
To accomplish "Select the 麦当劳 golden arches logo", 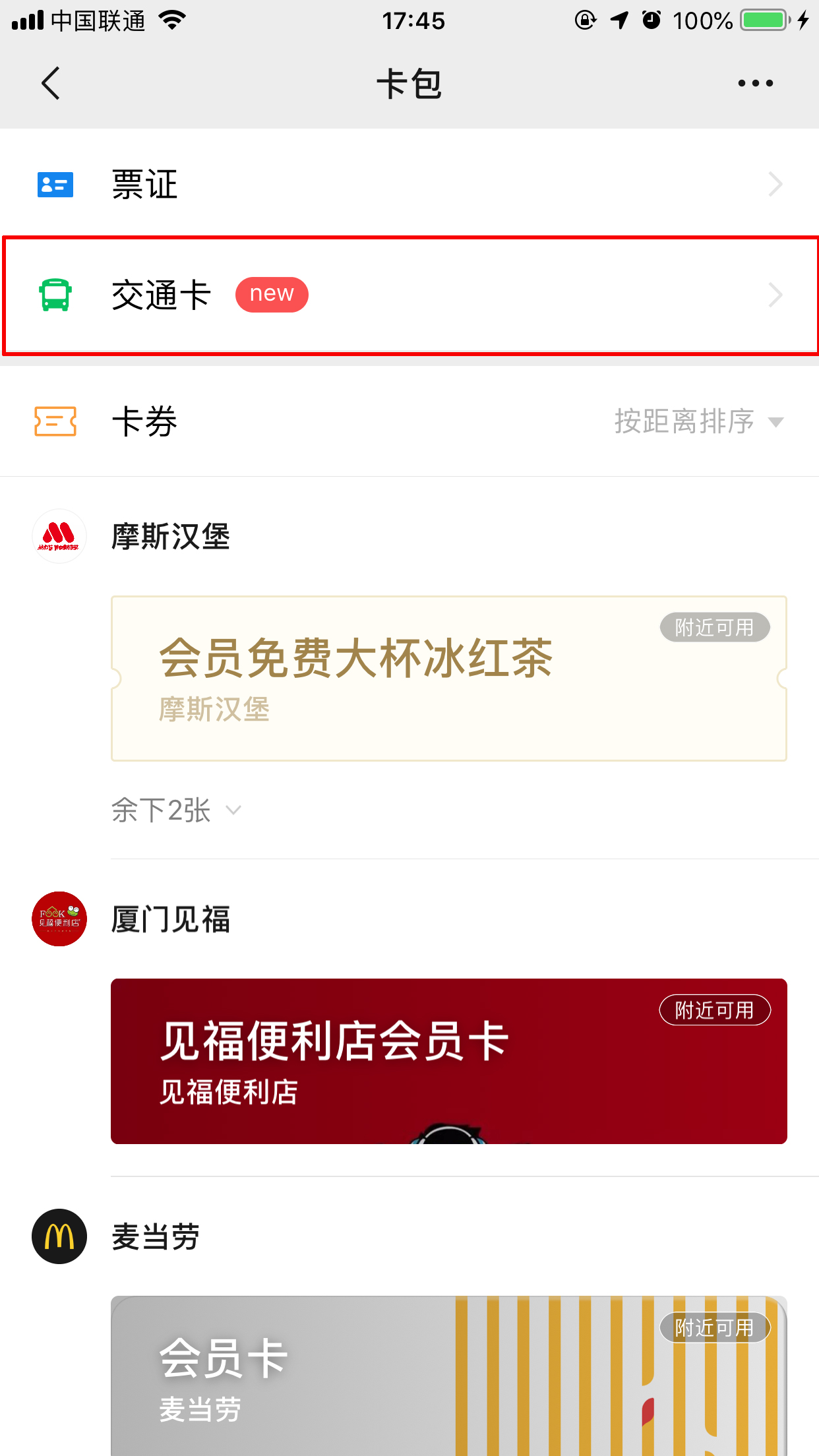I will (x=59, y=1236).
